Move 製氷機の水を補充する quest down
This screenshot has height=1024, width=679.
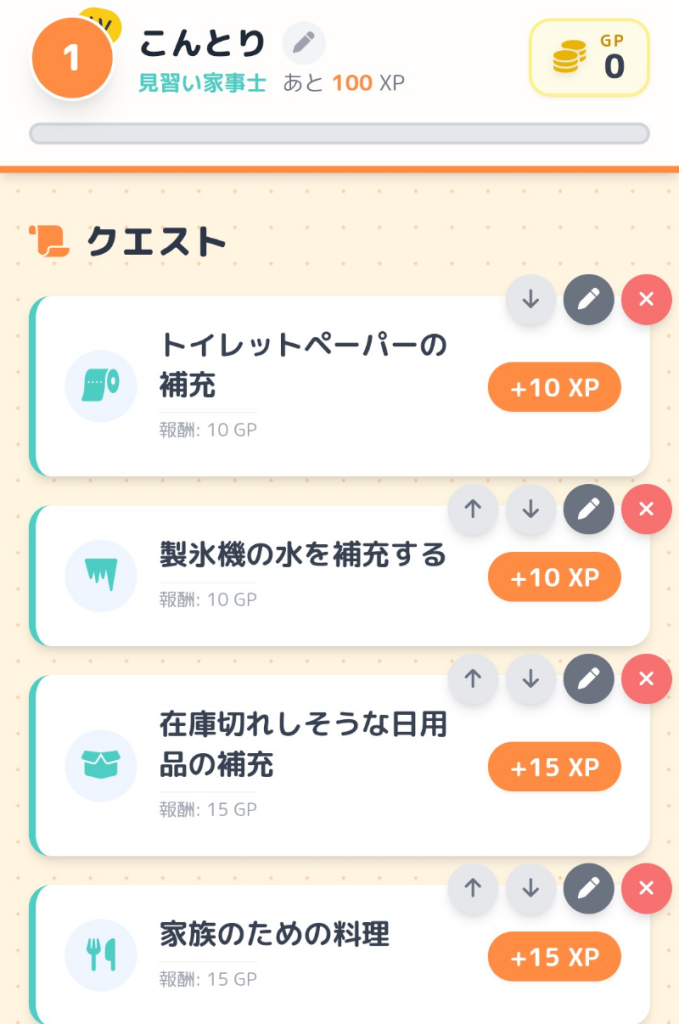pyautogui.click(x=531, y=509)
